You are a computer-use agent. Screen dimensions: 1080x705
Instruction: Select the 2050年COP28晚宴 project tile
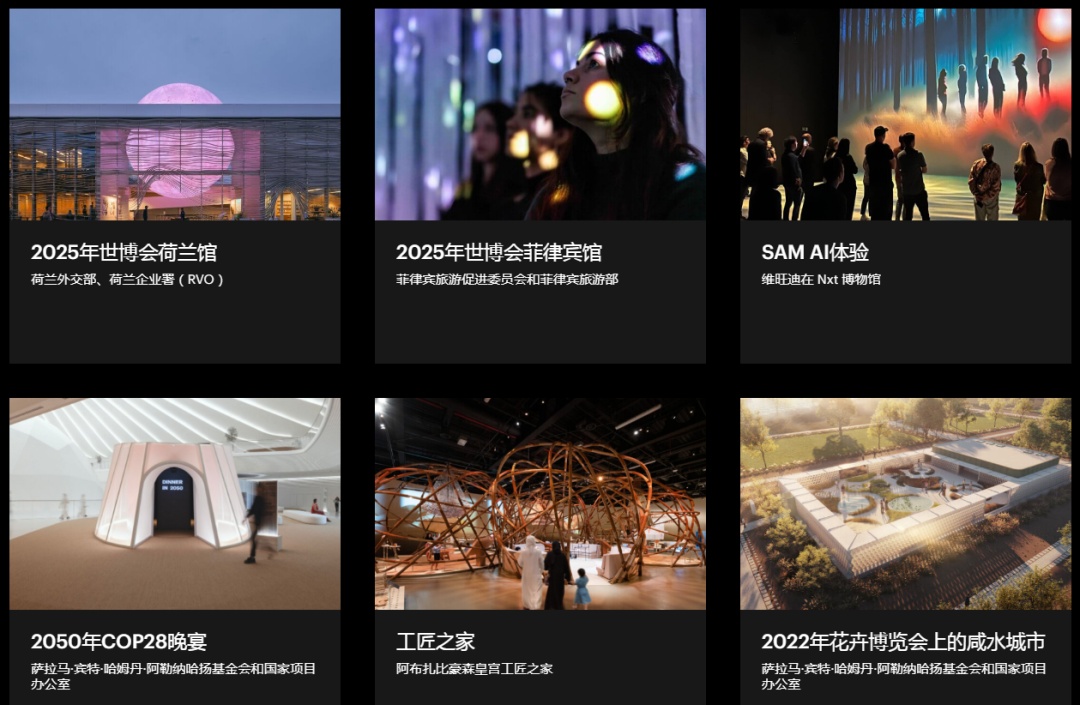[x=174, y=552]
